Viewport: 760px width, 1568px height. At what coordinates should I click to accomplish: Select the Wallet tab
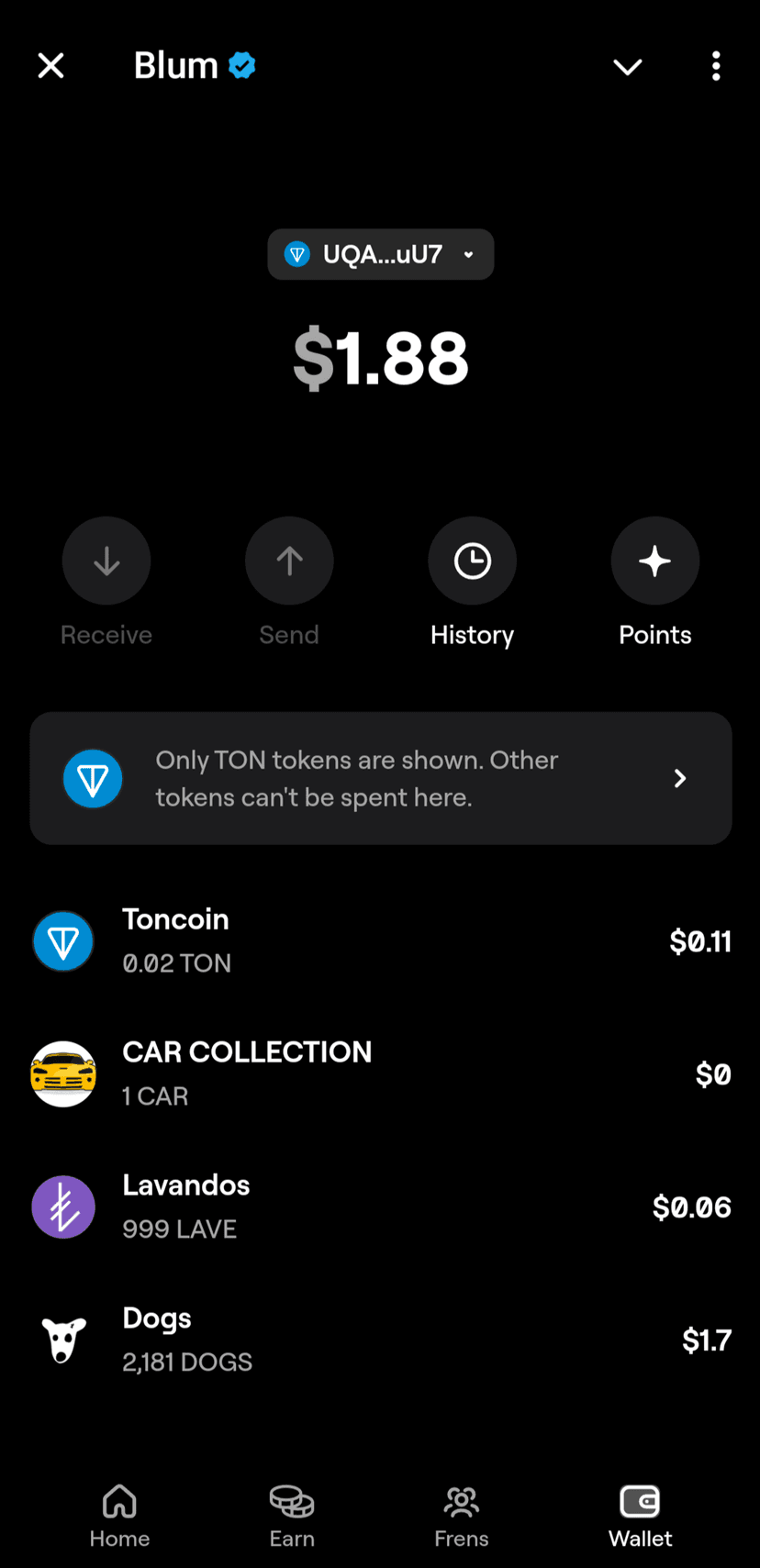(x=640, y=1515)
